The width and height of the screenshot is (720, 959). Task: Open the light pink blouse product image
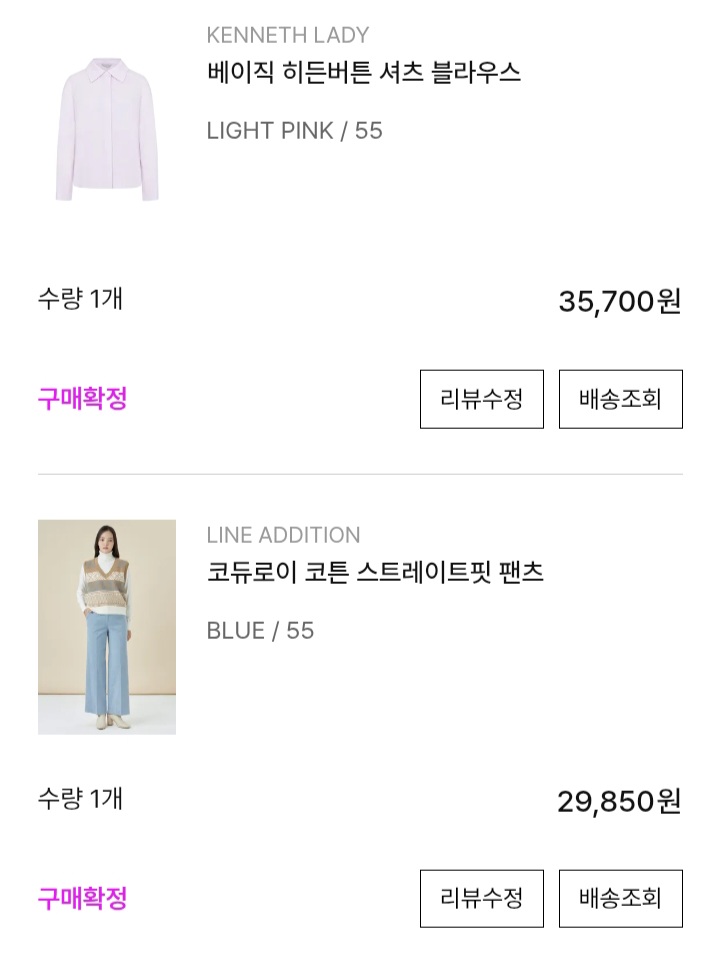point(106,129)
